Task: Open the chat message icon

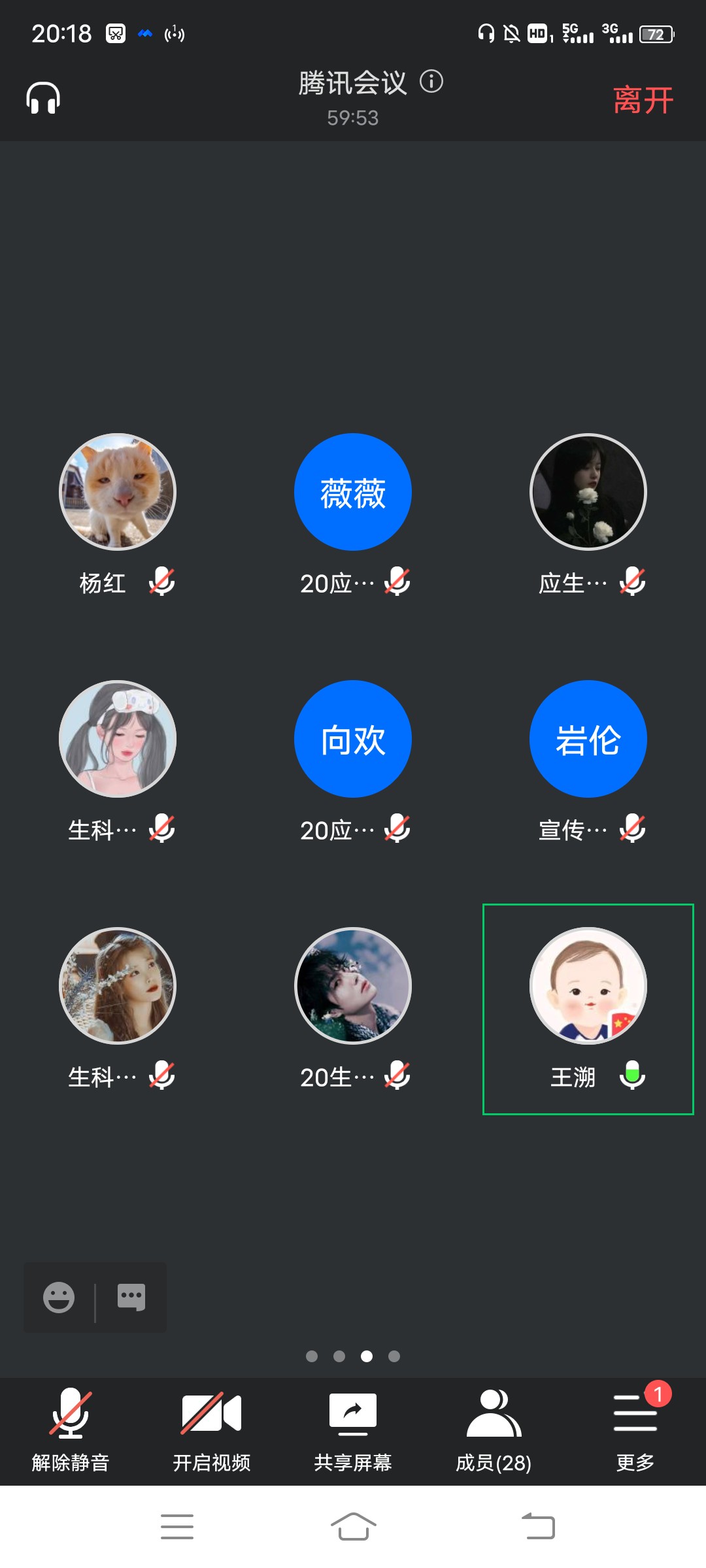Action: [131, 1298]
